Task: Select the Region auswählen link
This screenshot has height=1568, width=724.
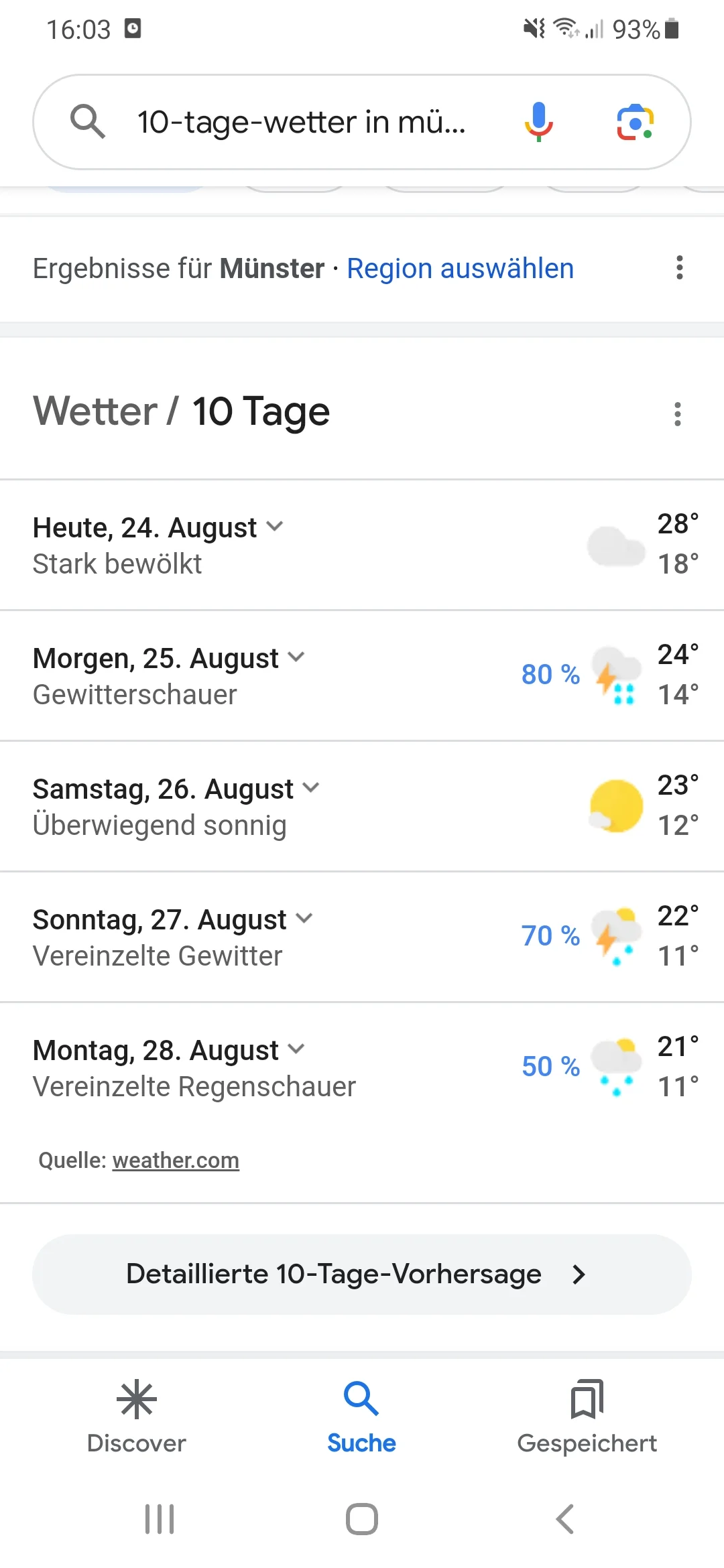Action: click(460, 267)
